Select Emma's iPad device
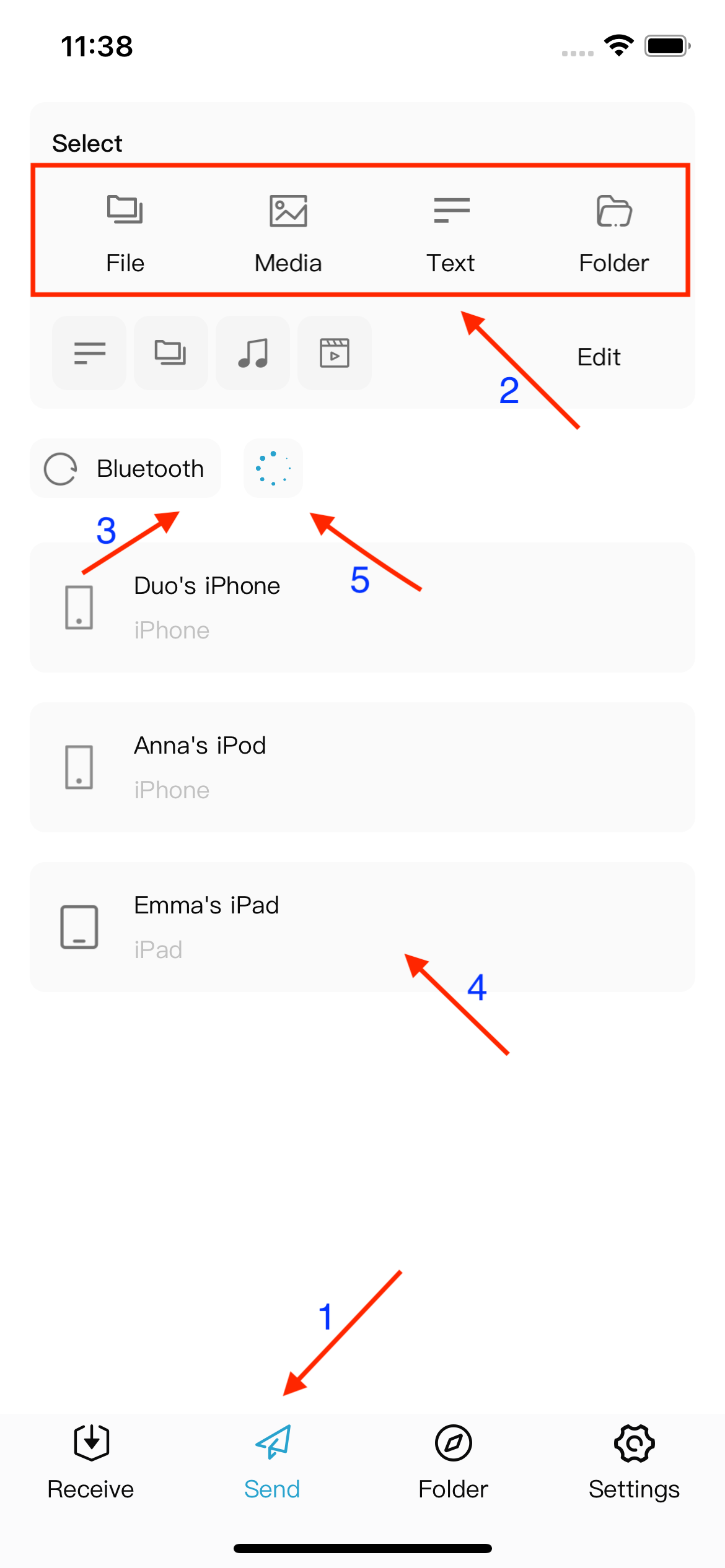Viewport: 725px width, 1568px height. click(362, 927)
